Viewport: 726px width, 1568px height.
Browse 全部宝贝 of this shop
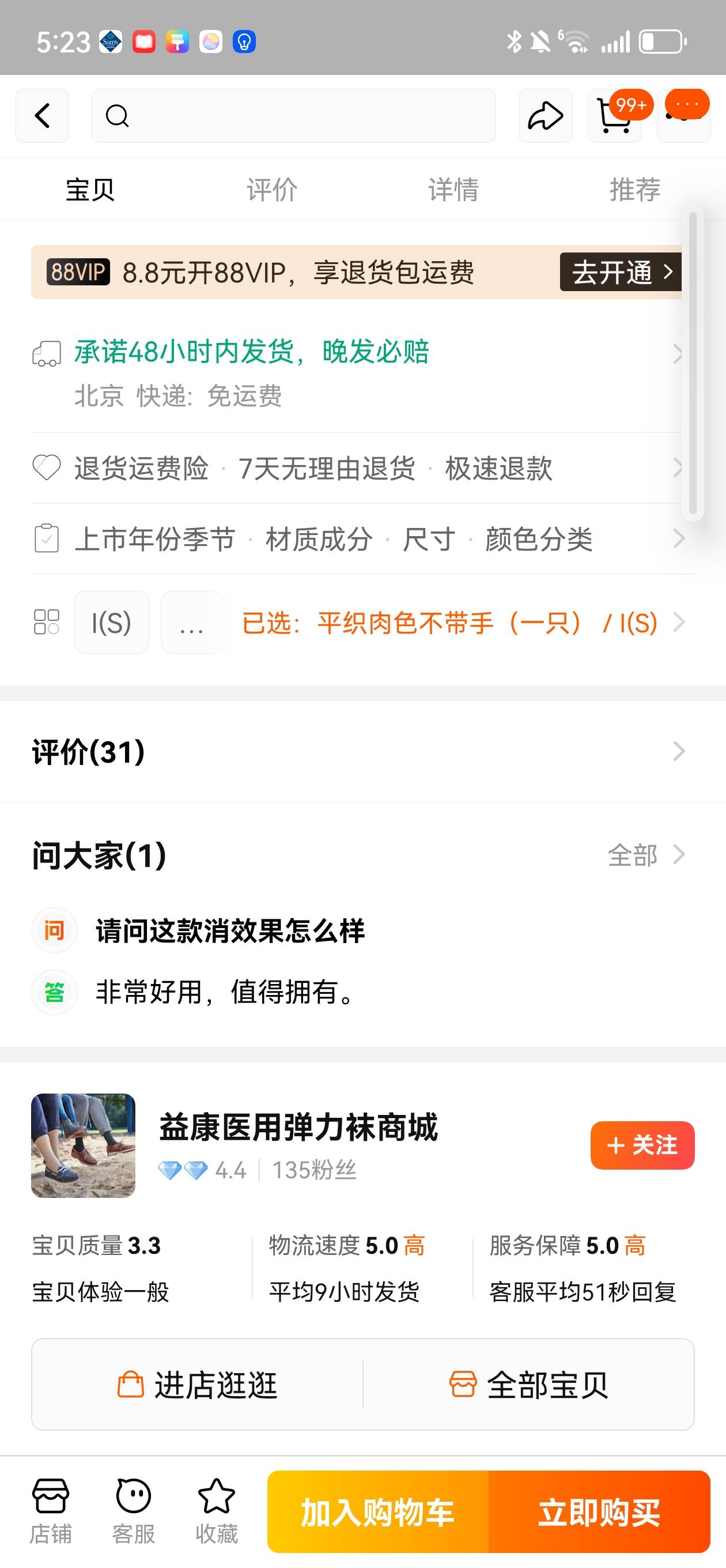pos(528,1385)
